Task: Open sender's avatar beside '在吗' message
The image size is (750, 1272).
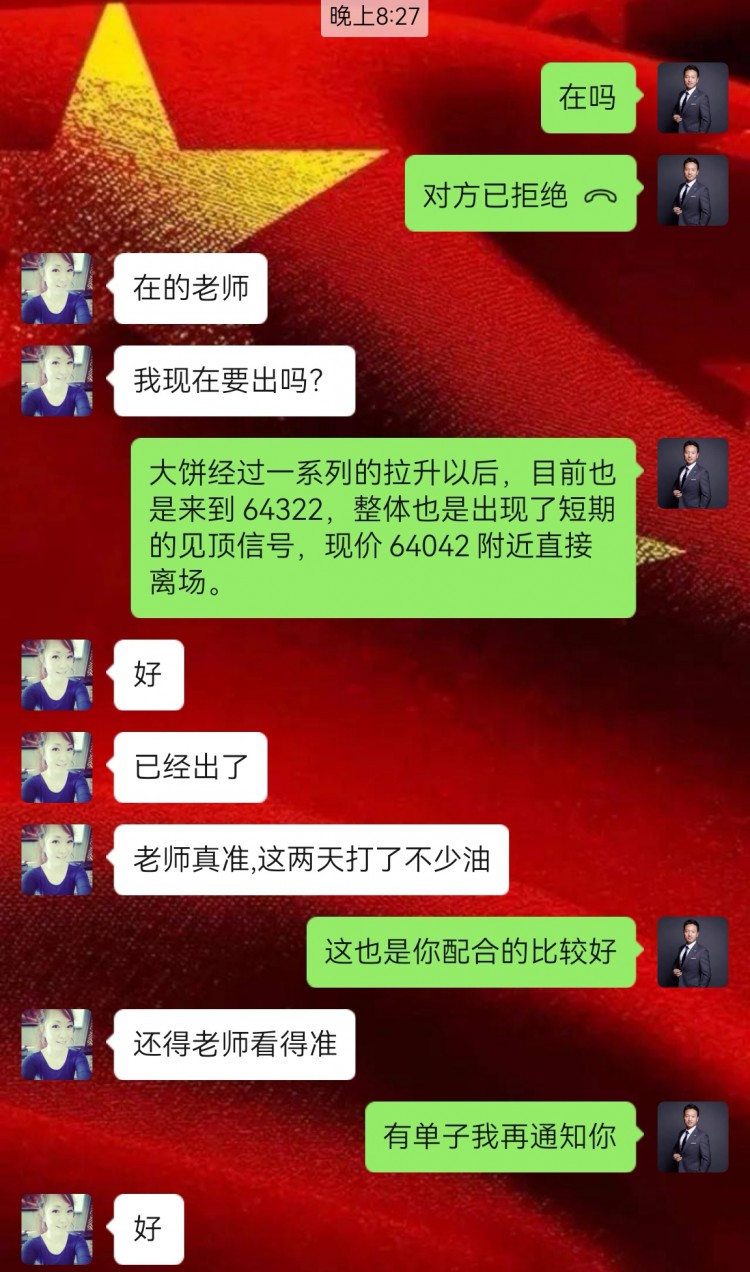Action: pyautogui.click(x=692, y=98)
